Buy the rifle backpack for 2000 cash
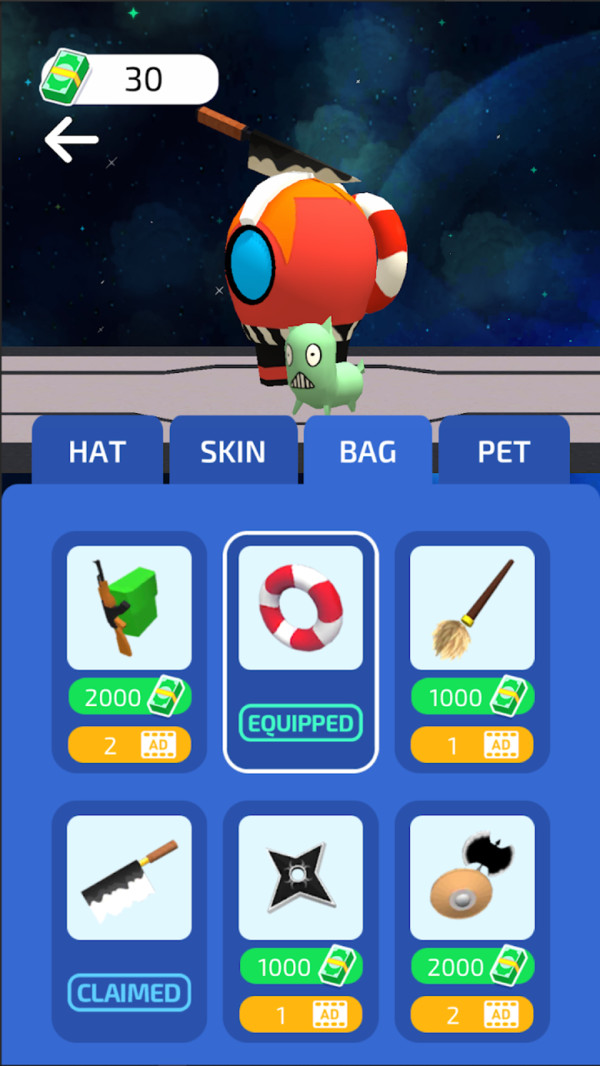Image resolution: width=600 pixels, height=1066 pixels. pos(129,698)
